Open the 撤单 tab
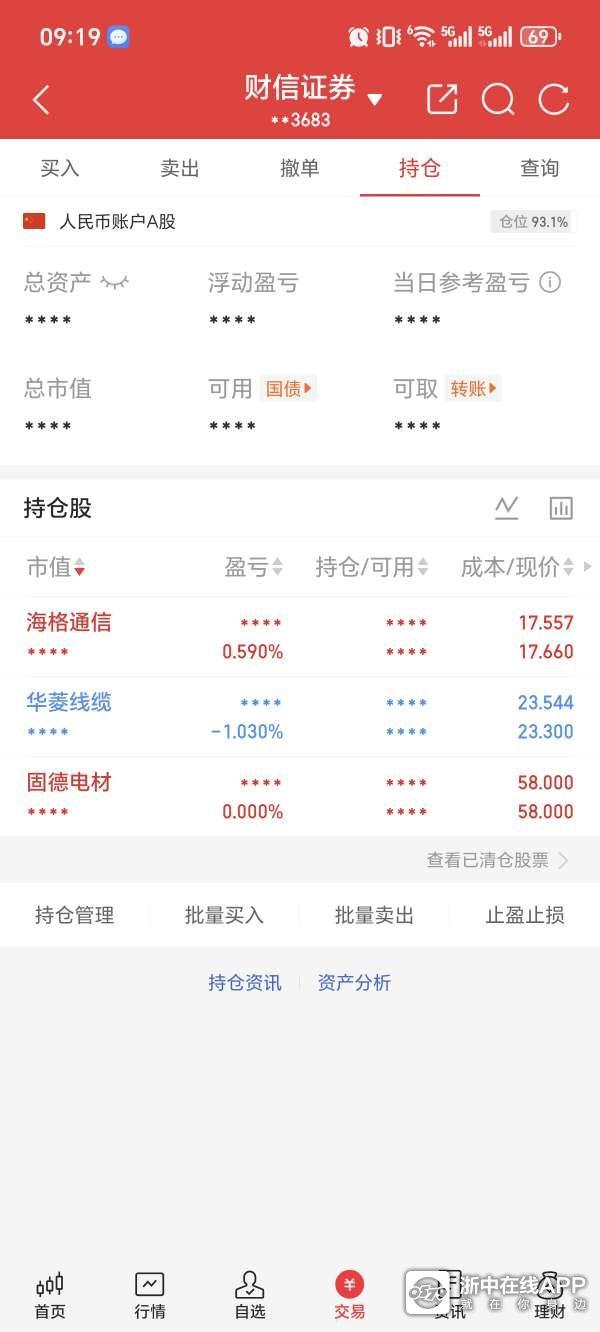 click(x=300, y=168)
